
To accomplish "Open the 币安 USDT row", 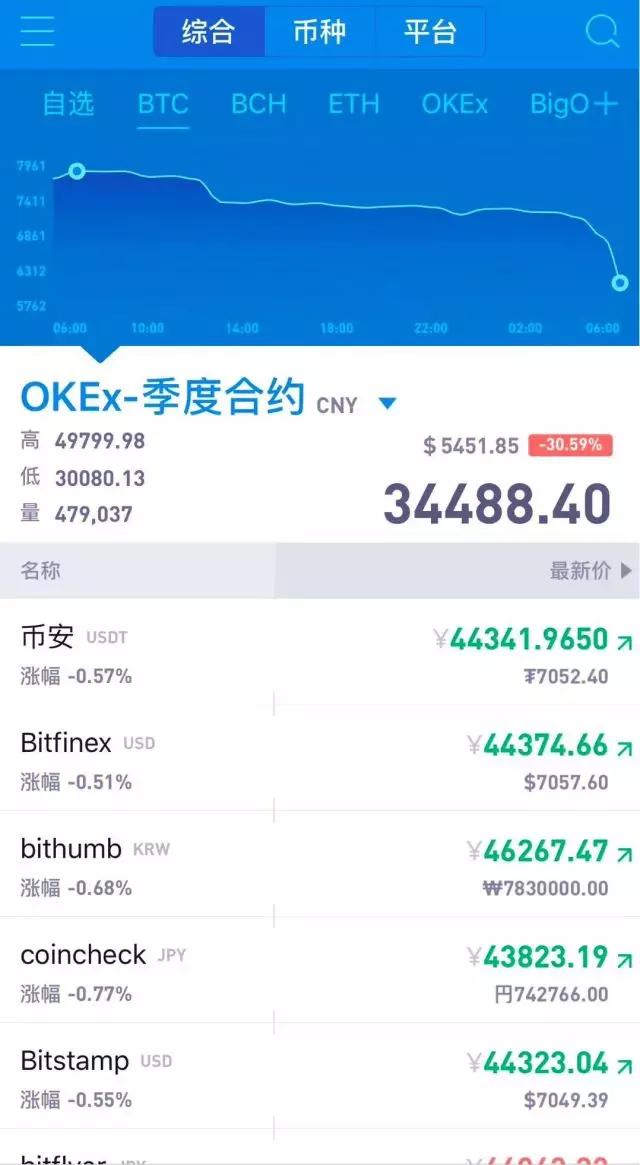I will [320, 652].
